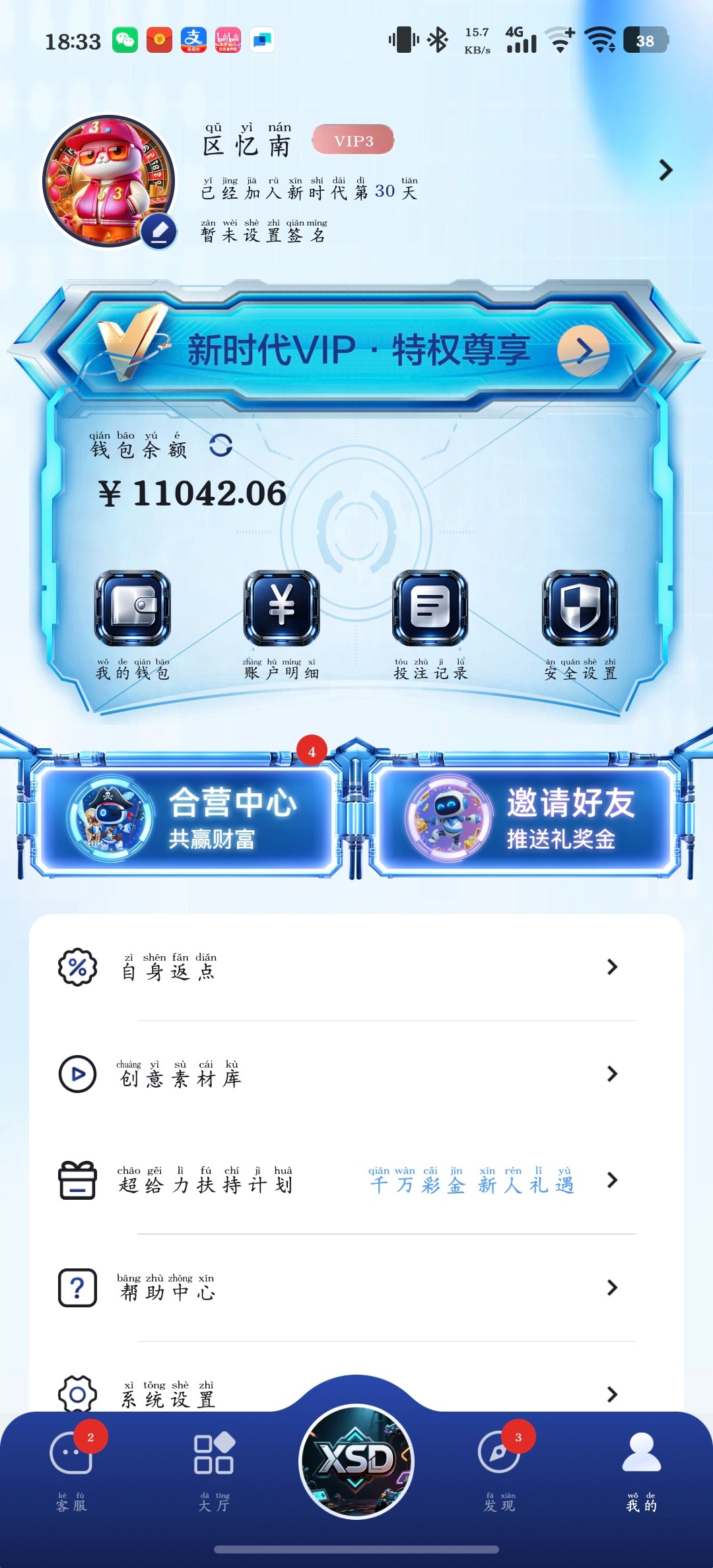
Task: Open 安全设置 security settings icon
Action: pos(581,607)
